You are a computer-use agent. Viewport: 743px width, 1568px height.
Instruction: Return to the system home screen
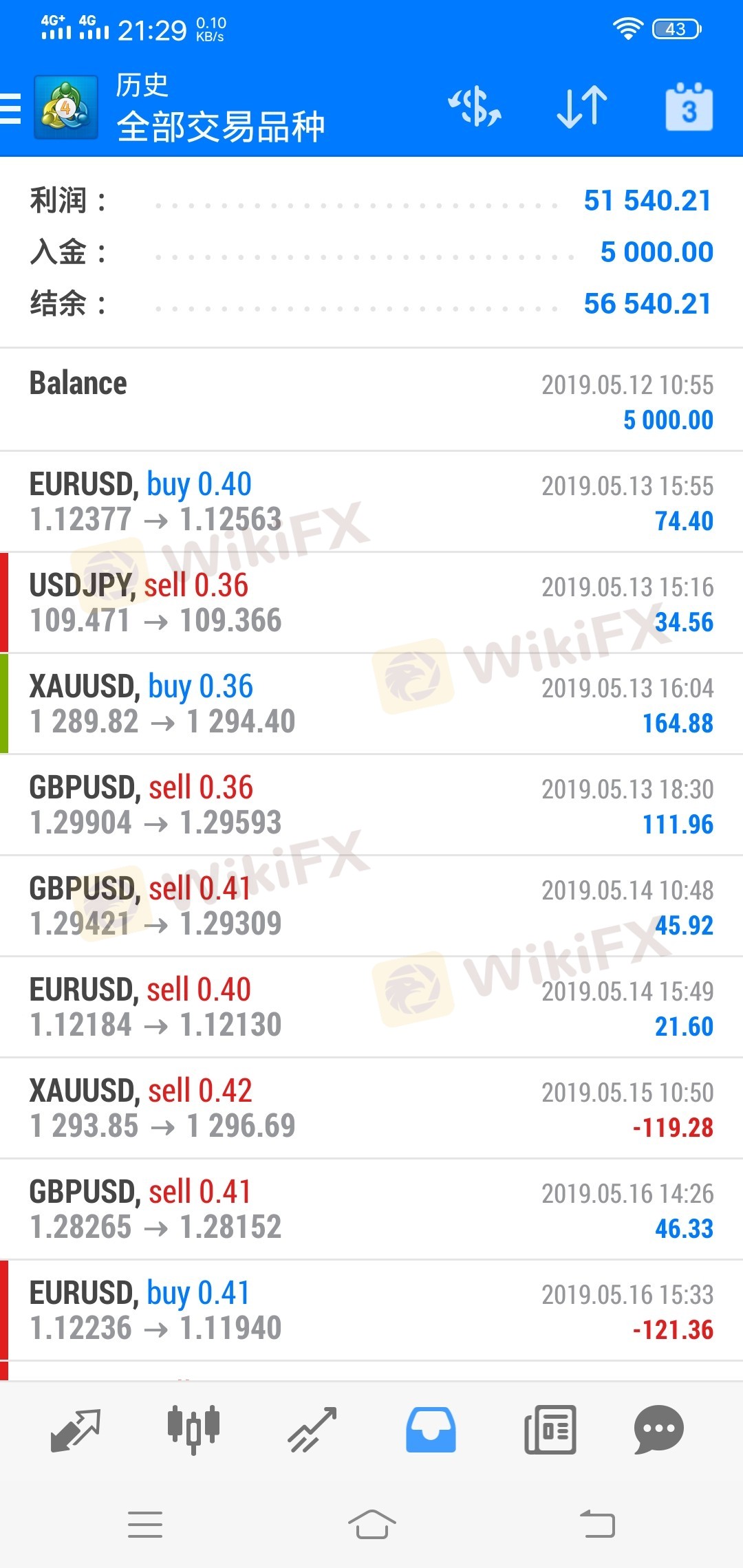371,1524
